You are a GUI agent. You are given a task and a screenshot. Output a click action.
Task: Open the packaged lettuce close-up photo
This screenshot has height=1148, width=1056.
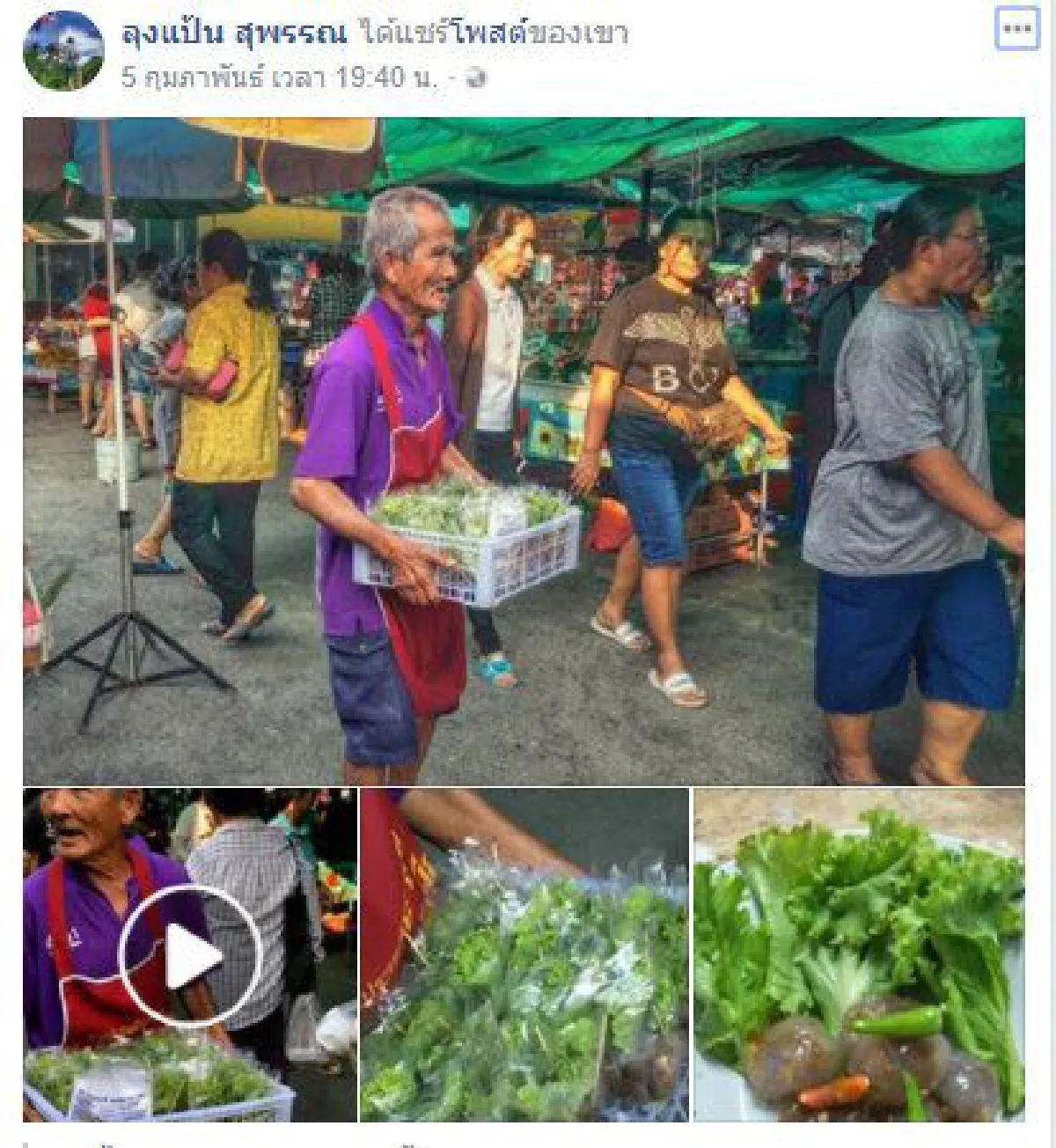point(524,960)
